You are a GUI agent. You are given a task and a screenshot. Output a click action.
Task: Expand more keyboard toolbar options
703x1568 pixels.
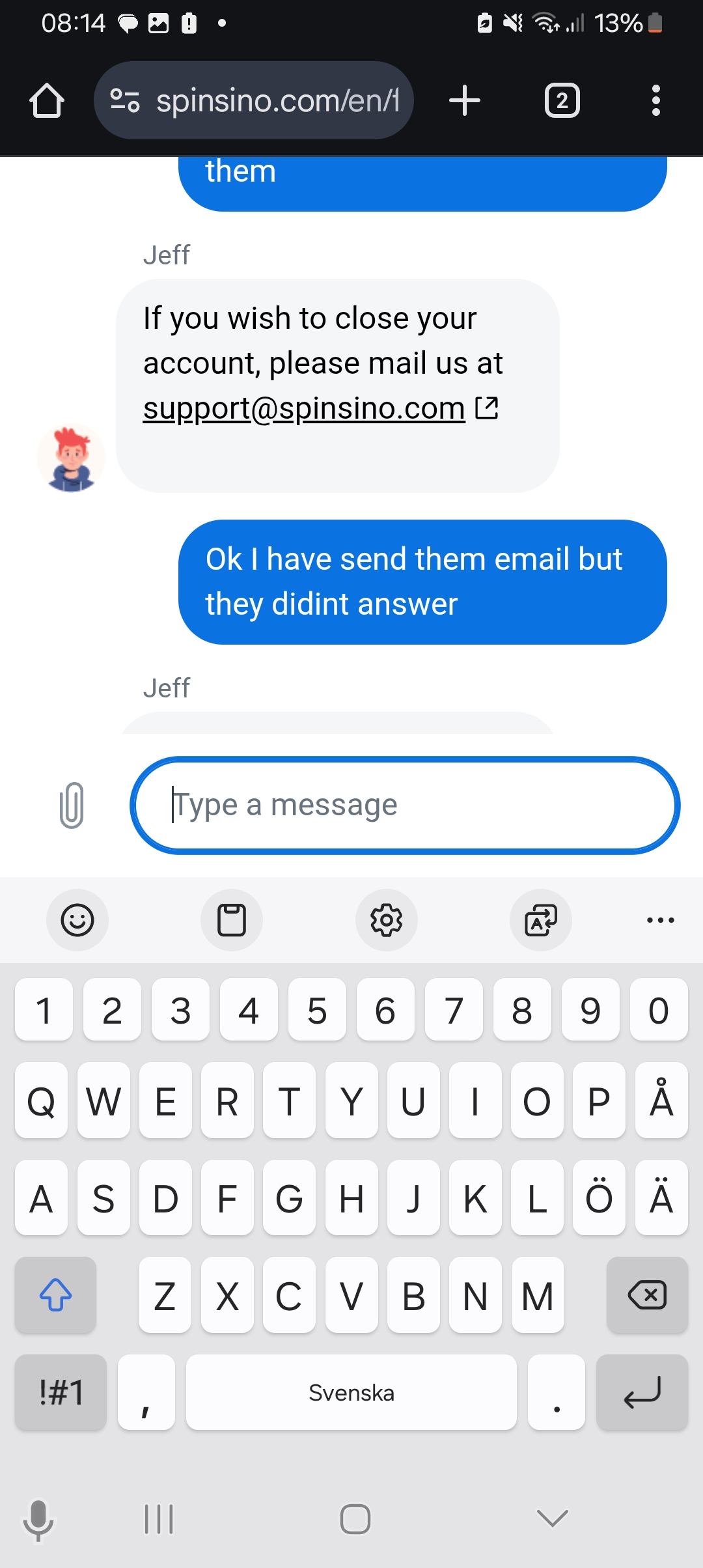click(x=660, y=920)
